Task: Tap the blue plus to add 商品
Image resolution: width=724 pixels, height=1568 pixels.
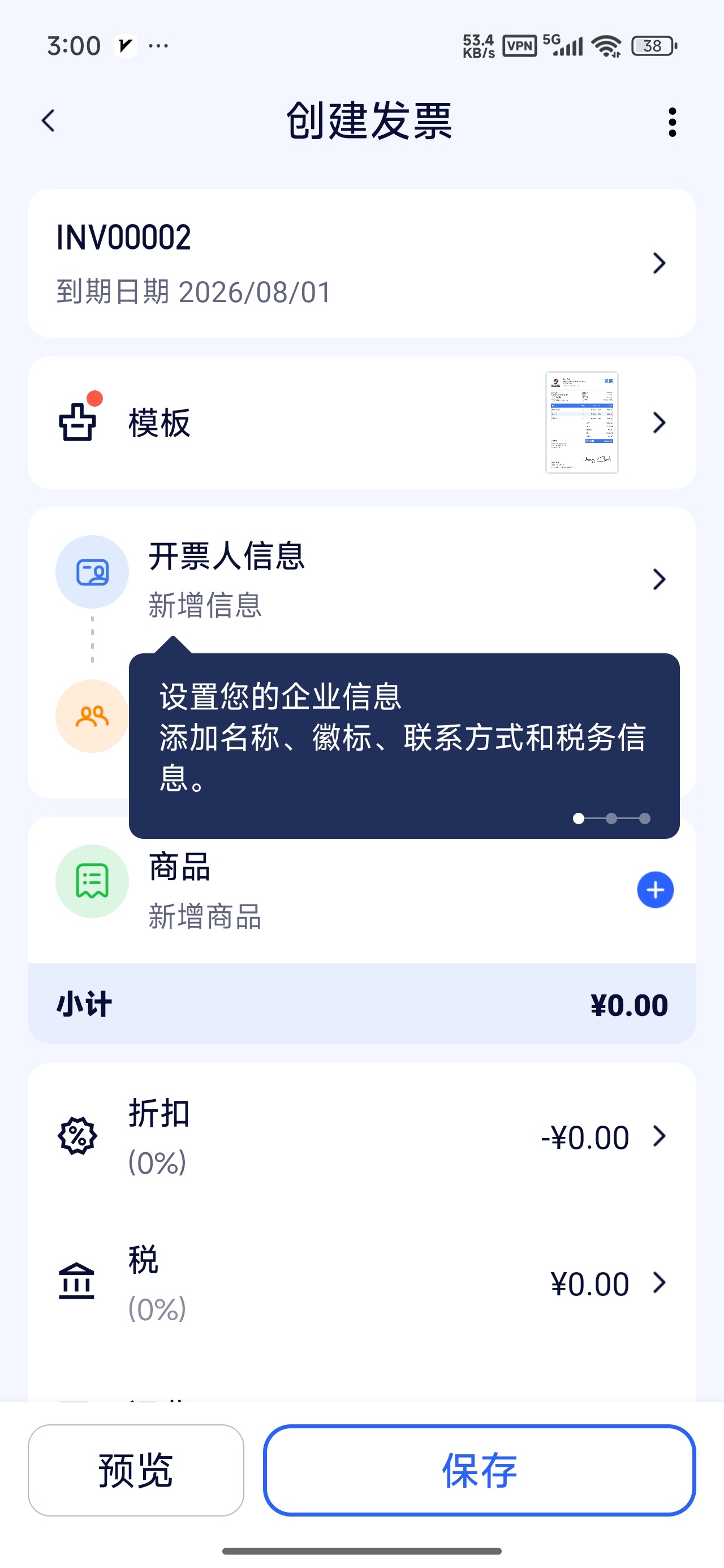Action: click(x=655, y=890)
